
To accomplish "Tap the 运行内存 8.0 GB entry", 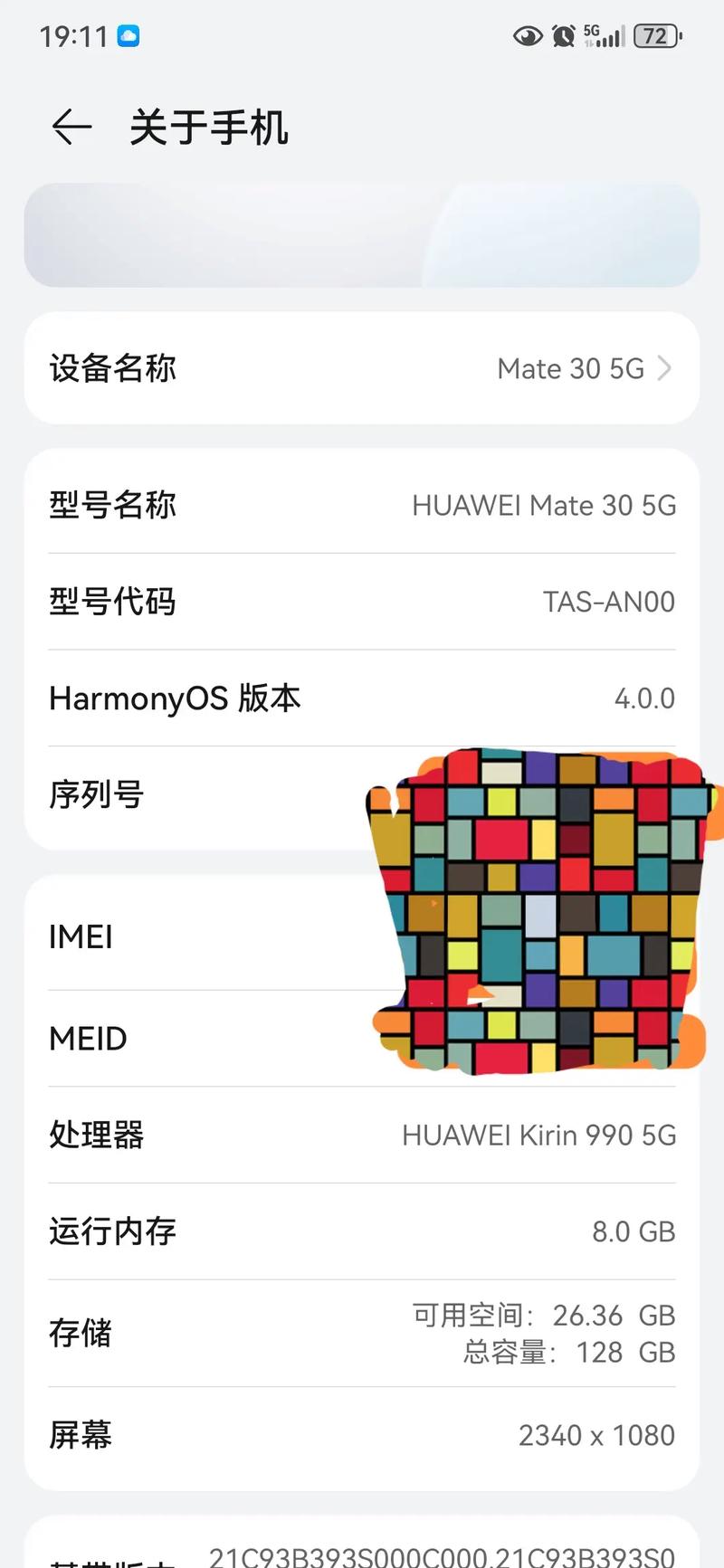I will (x=362, y=1231).
